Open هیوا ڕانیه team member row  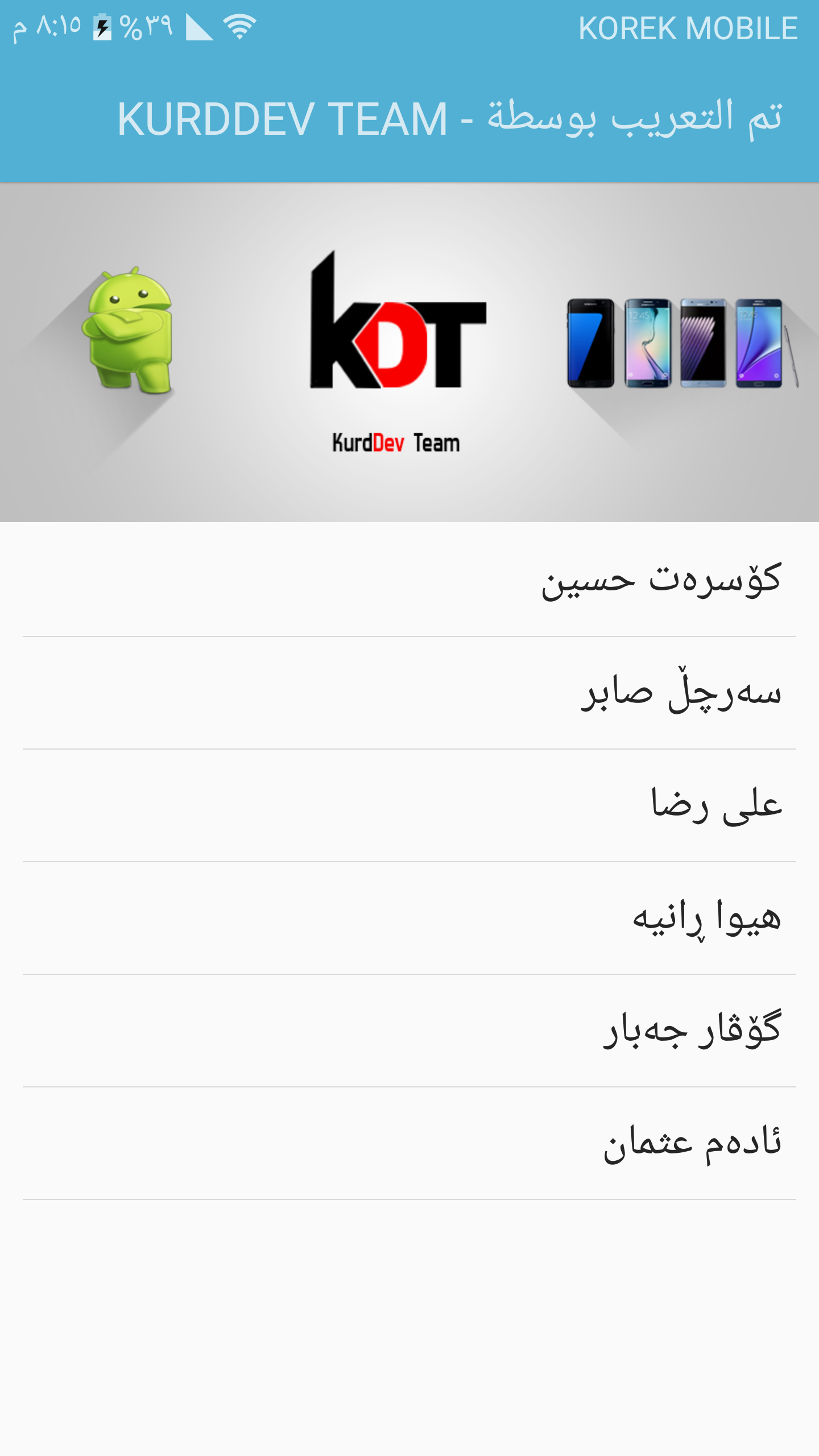tap(409, 918)
